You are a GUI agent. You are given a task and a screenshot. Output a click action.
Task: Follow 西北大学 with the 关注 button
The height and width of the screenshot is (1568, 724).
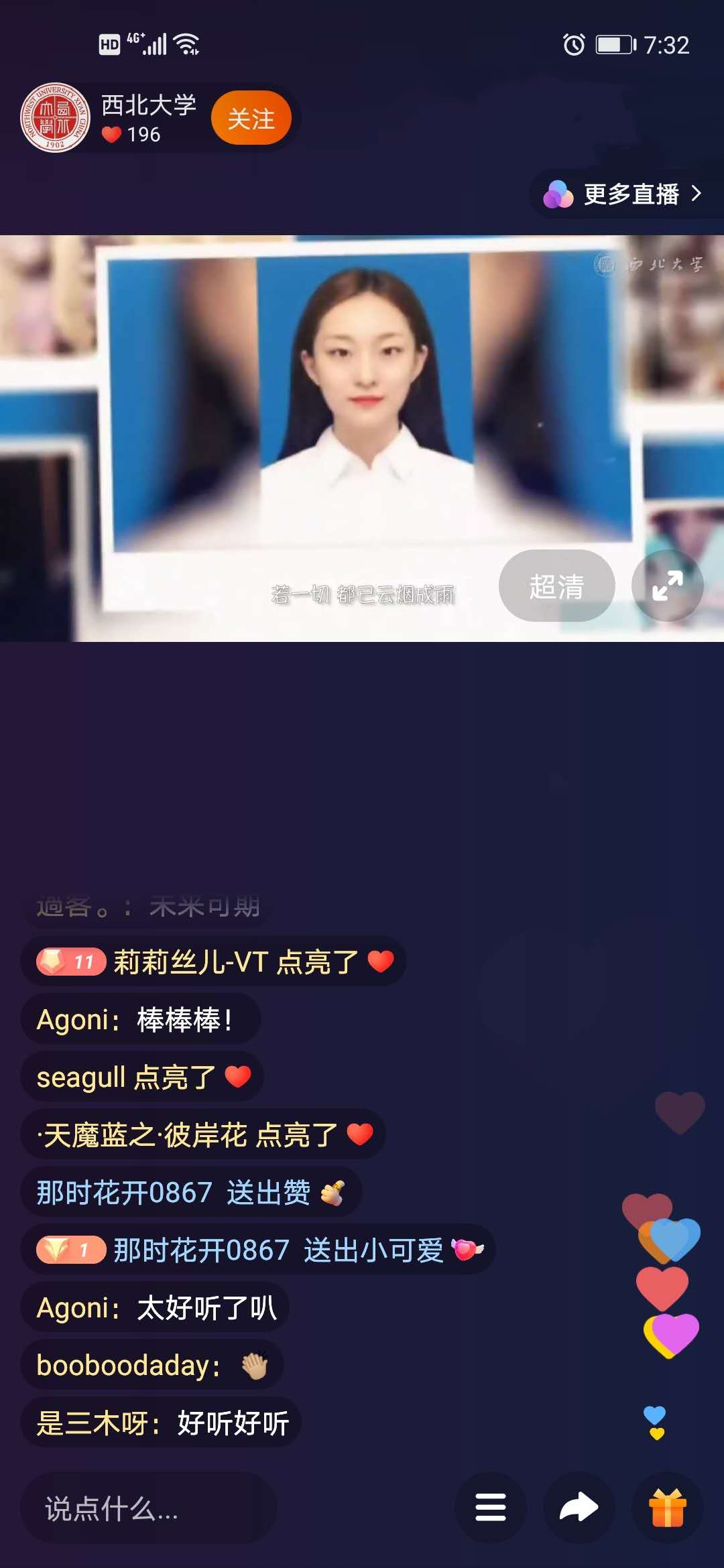click(251, 119)
